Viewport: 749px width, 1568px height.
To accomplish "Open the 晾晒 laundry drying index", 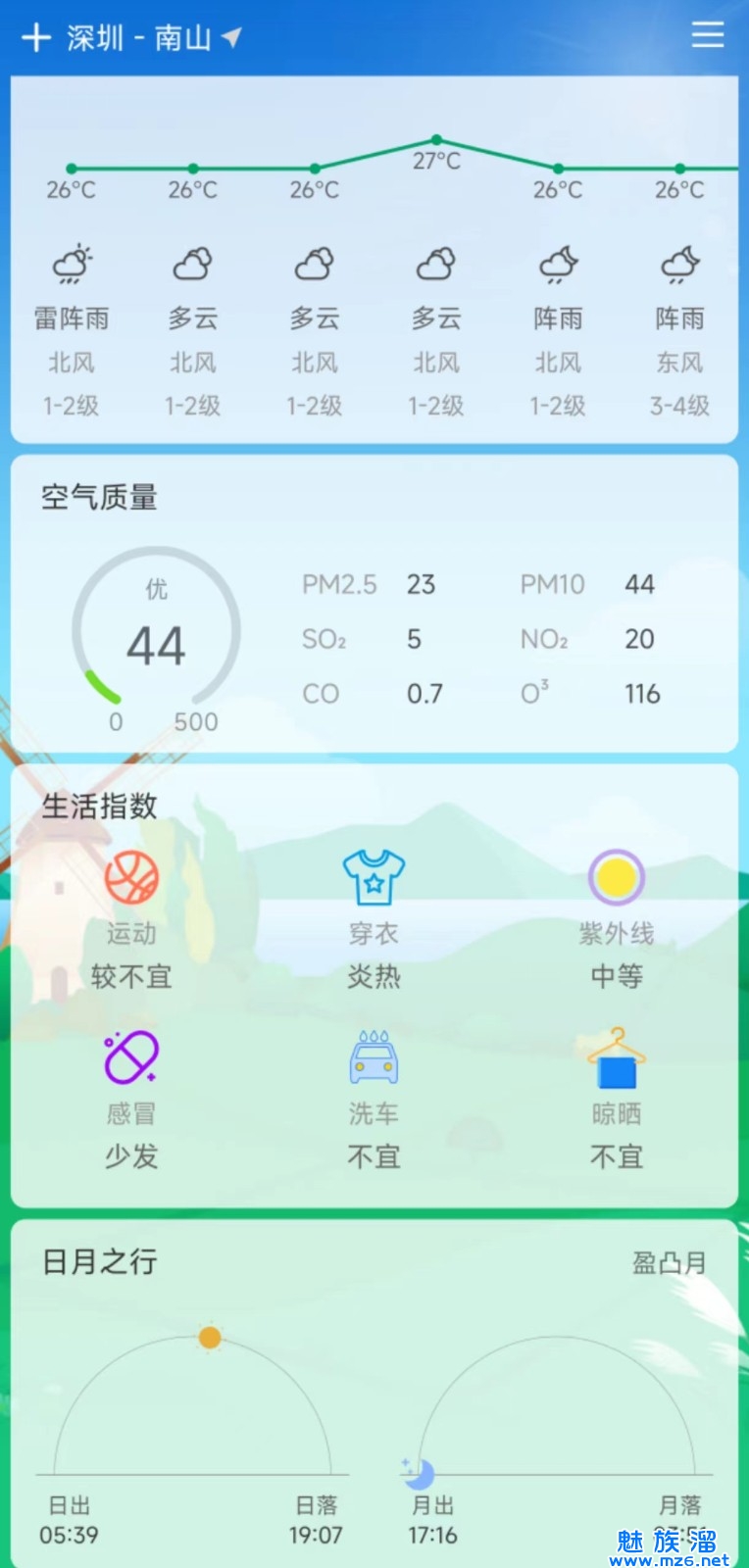I will point(616,1098).
